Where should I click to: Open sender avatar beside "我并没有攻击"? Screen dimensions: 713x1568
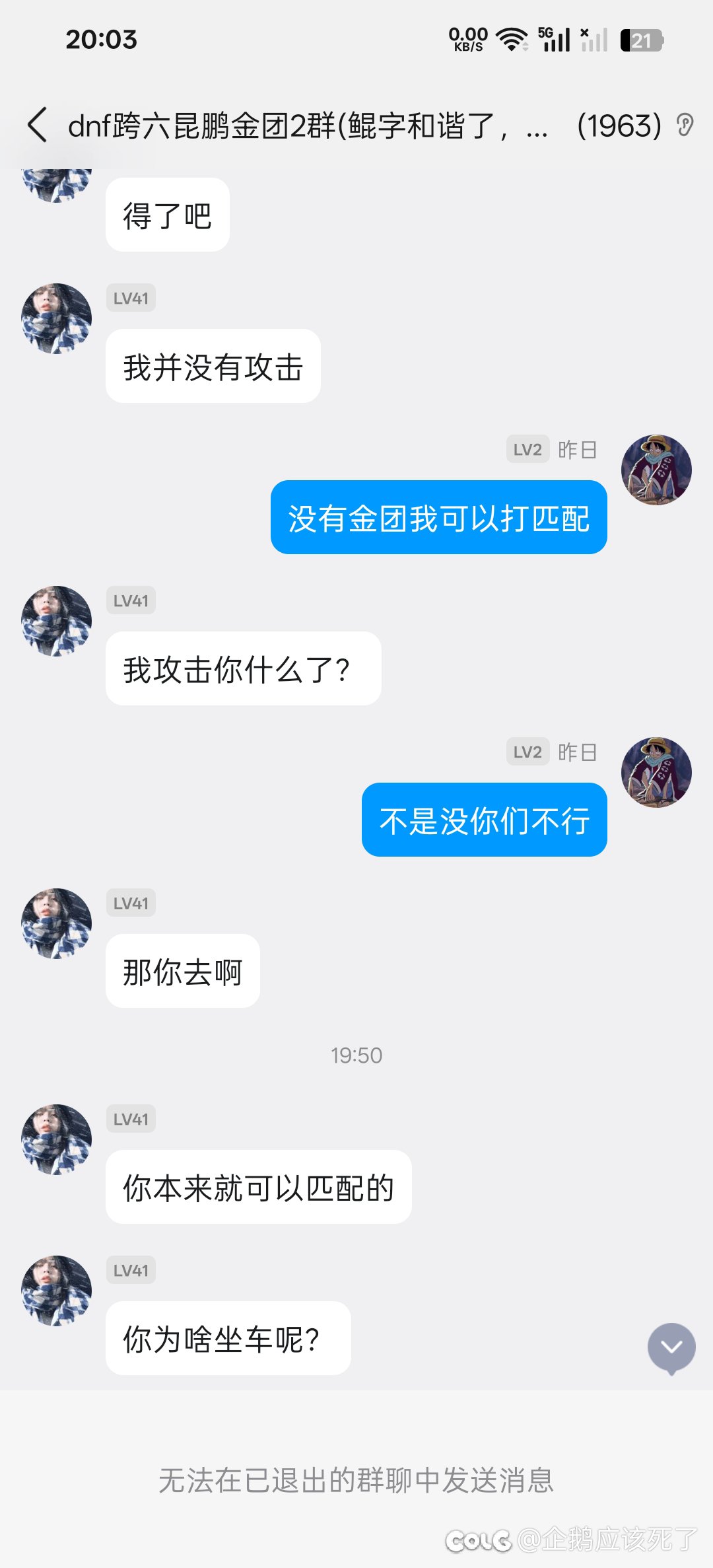(x=57, y=319)
